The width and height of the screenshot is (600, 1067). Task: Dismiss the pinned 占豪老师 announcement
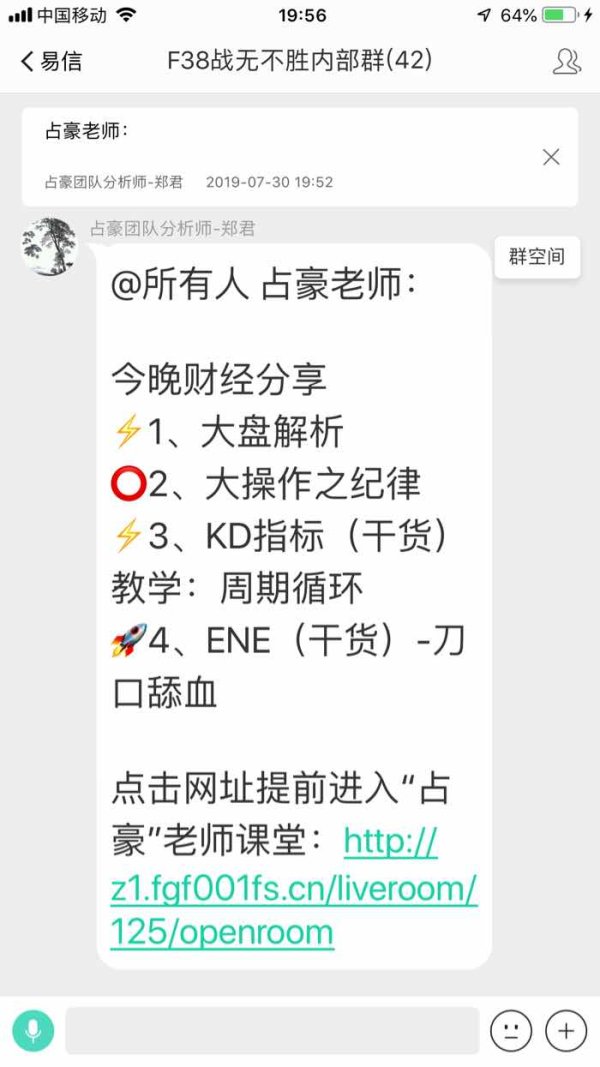550,157
